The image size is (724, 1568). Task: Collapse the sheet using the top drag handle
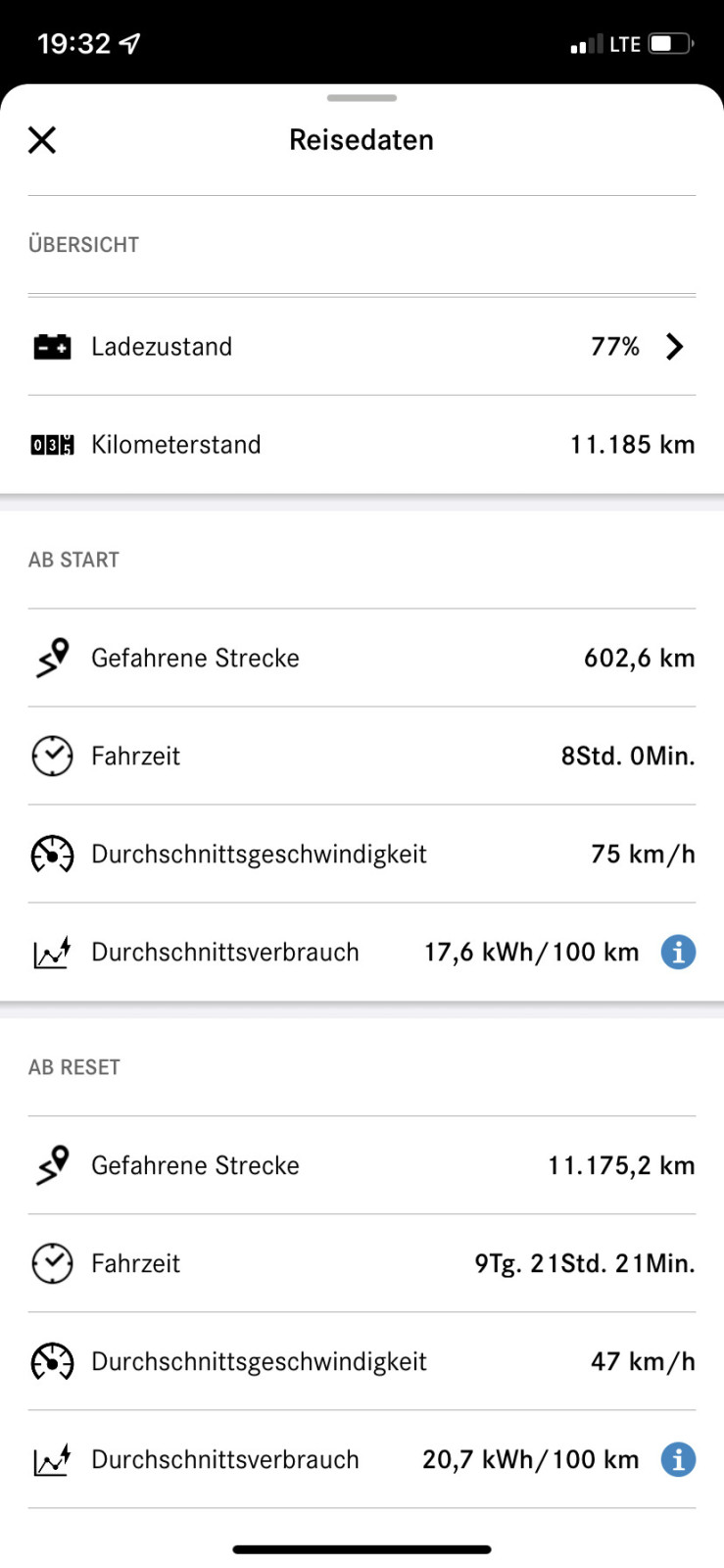point(362,98)
